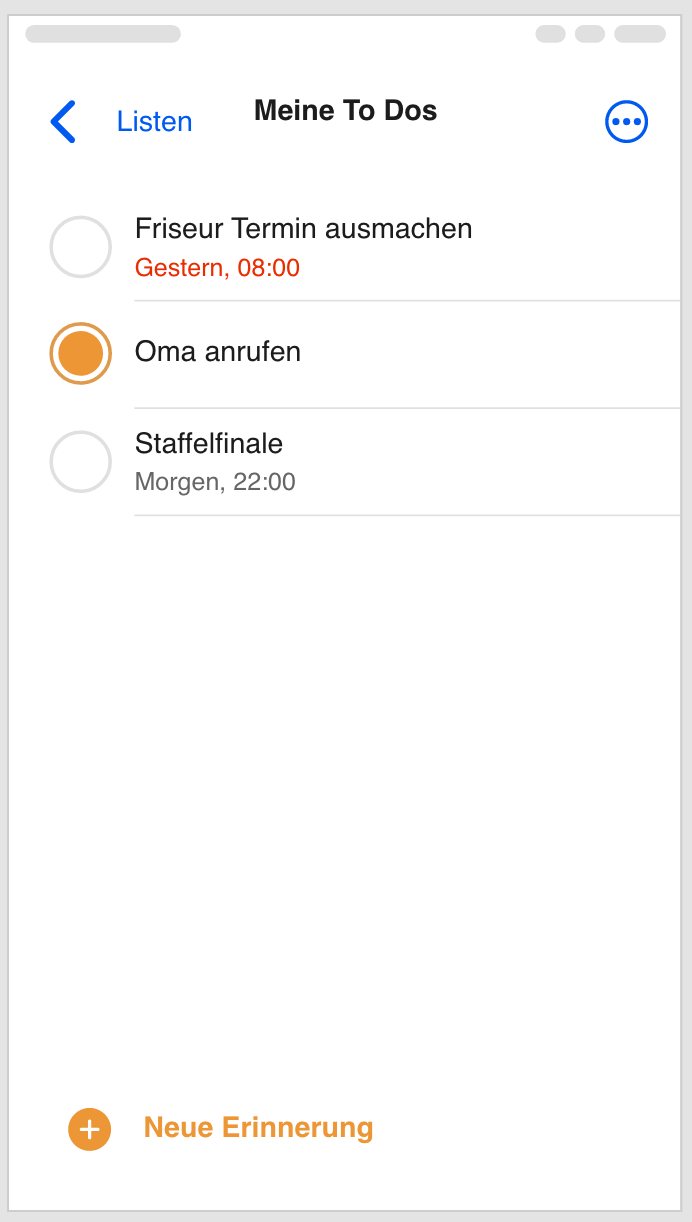Go back to Listen
Image resolution: width=692 pixels, height=1222 pixels.
coord(121,122)
